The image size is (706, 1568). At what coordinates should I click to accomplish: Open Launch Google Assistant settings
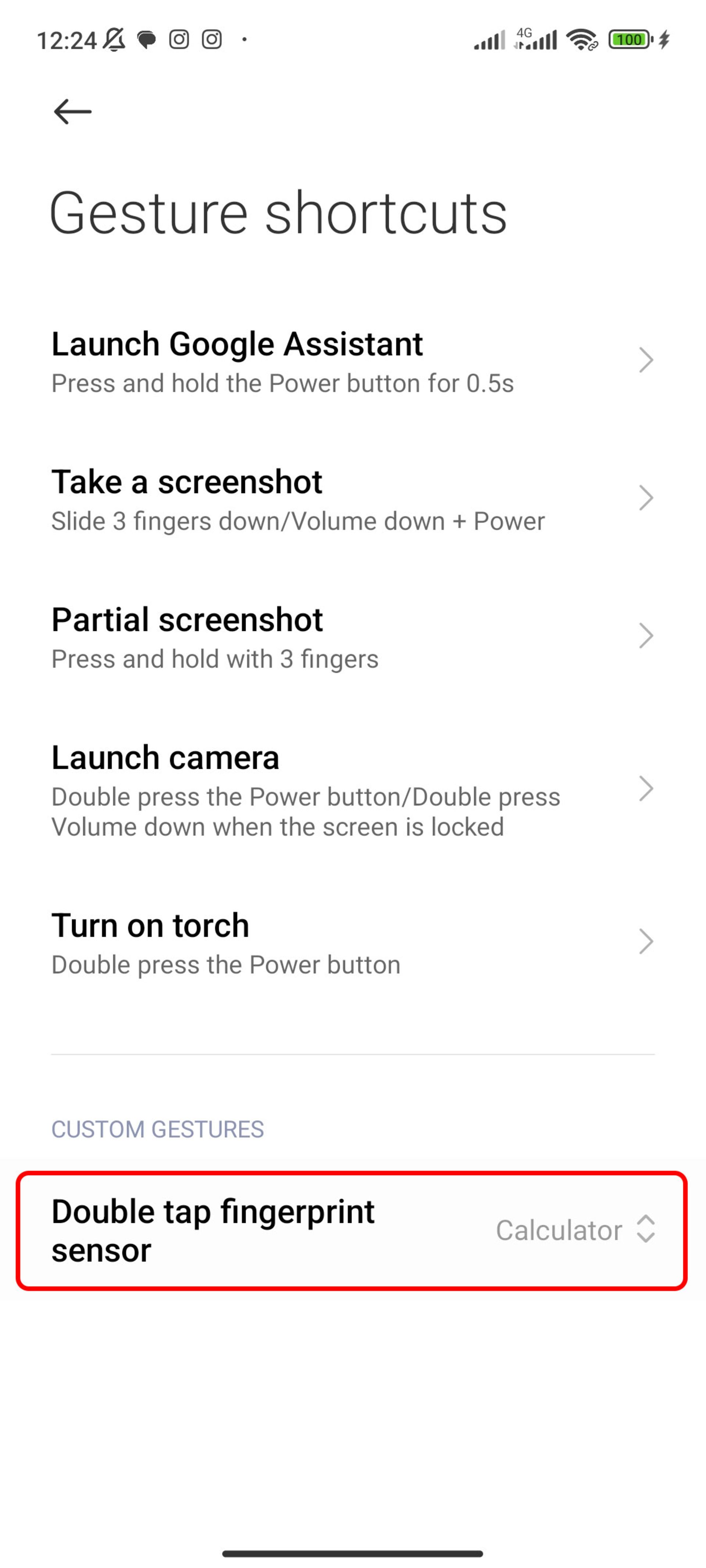pyautogui.click(x=352, y=360)
